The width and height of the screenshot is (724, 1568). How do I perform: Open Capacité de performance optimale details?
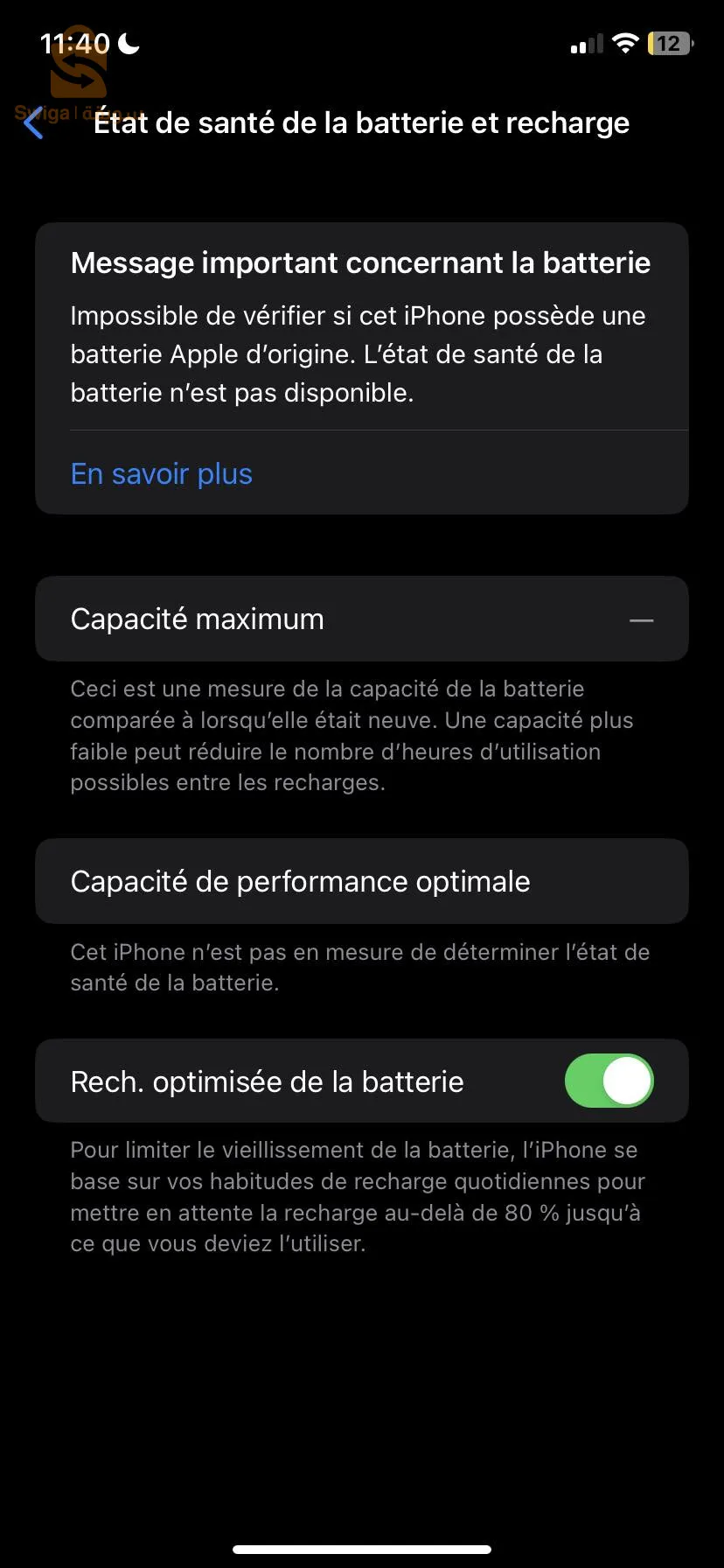coord(362,881)
